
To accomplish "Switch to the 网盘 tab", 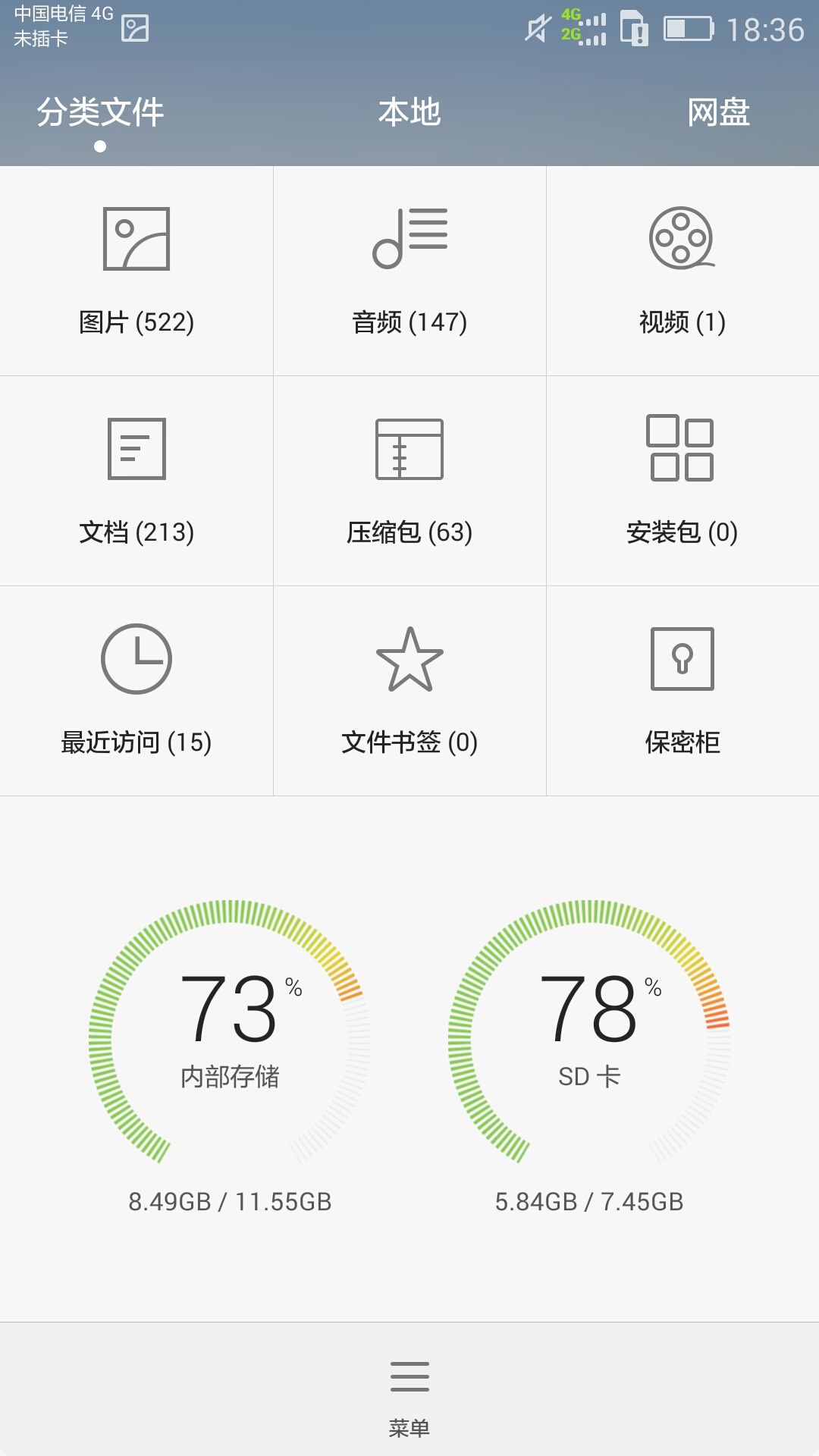I will (718, 112).
